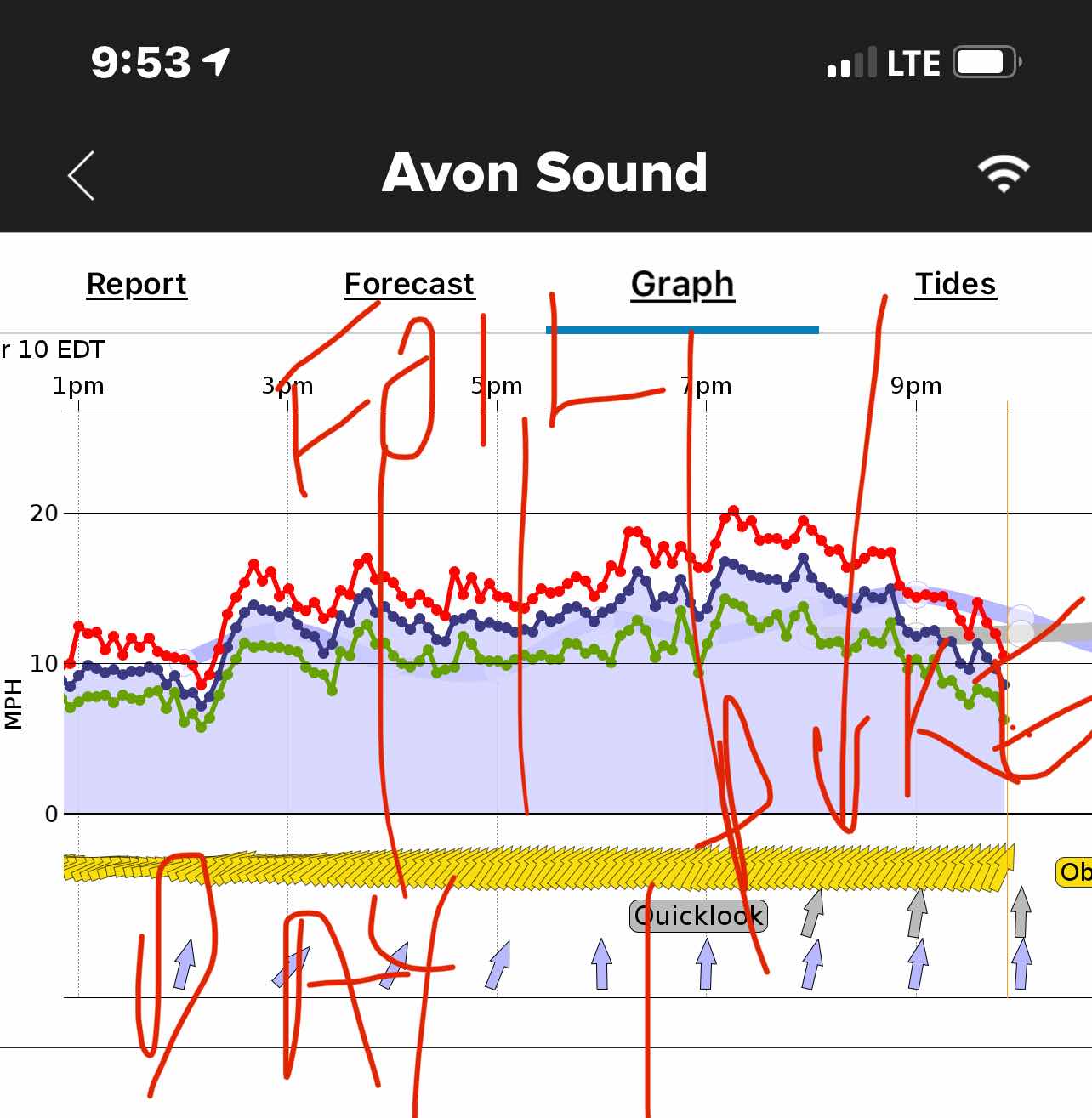Tap the live signal icon in header
The height and width of the screenshot is (1118, 1092).
[x=1004, y=173]
